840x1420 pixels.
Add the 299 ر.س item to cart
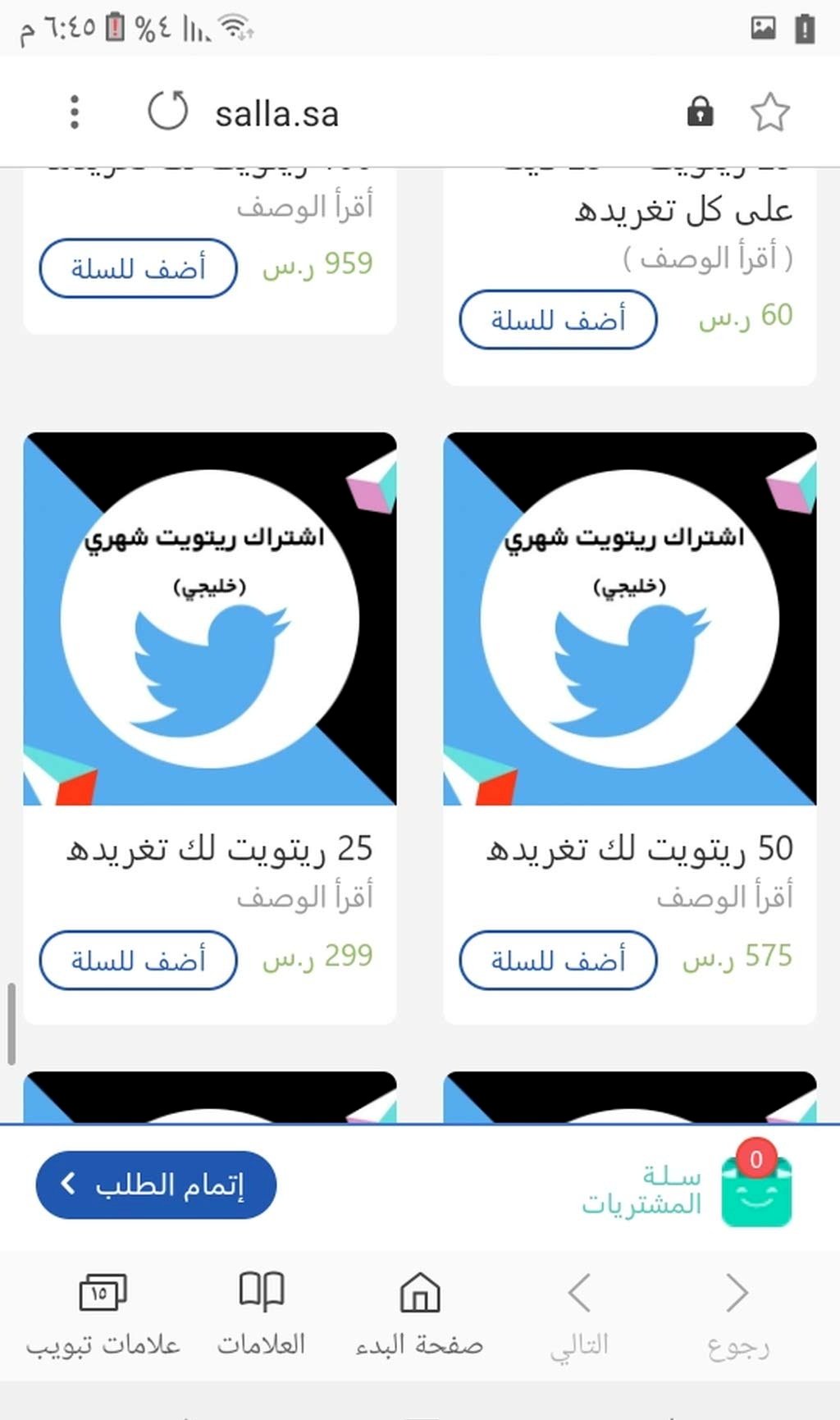point(138,960)
